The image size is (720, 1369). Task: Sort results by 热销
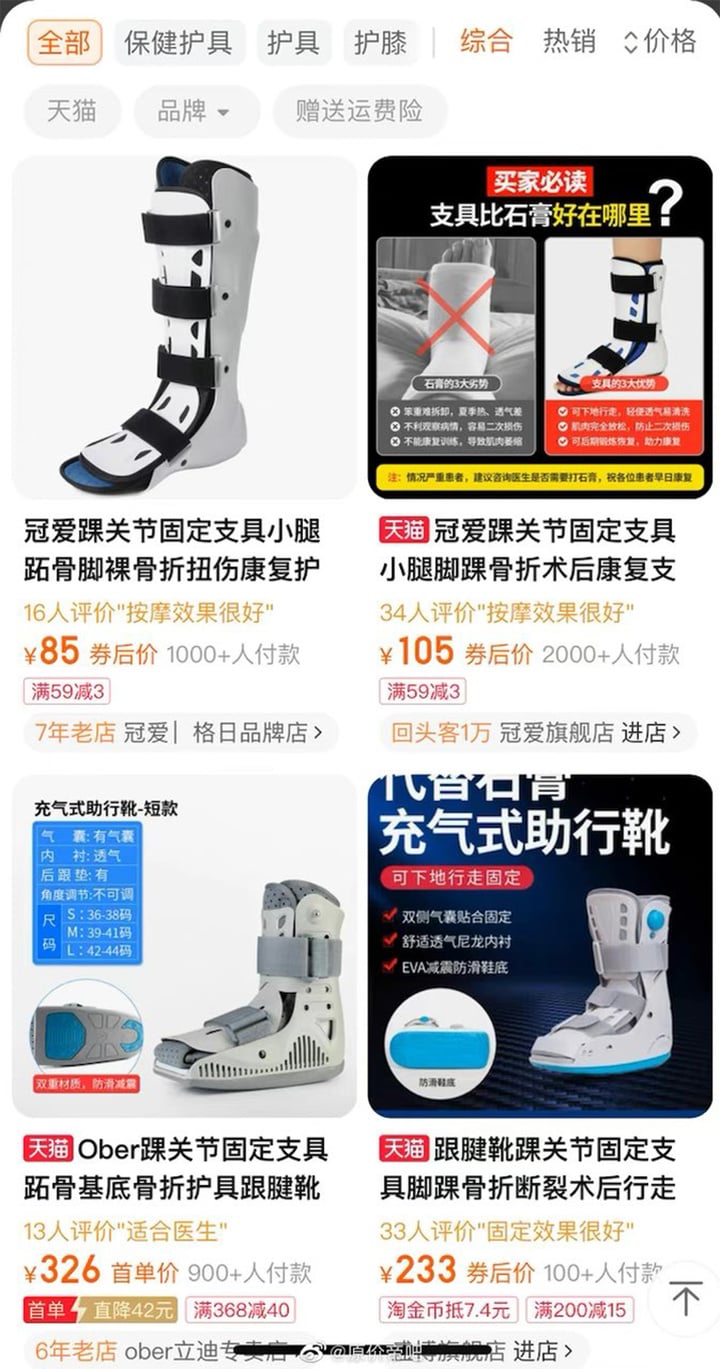click(x=569, y=41)
